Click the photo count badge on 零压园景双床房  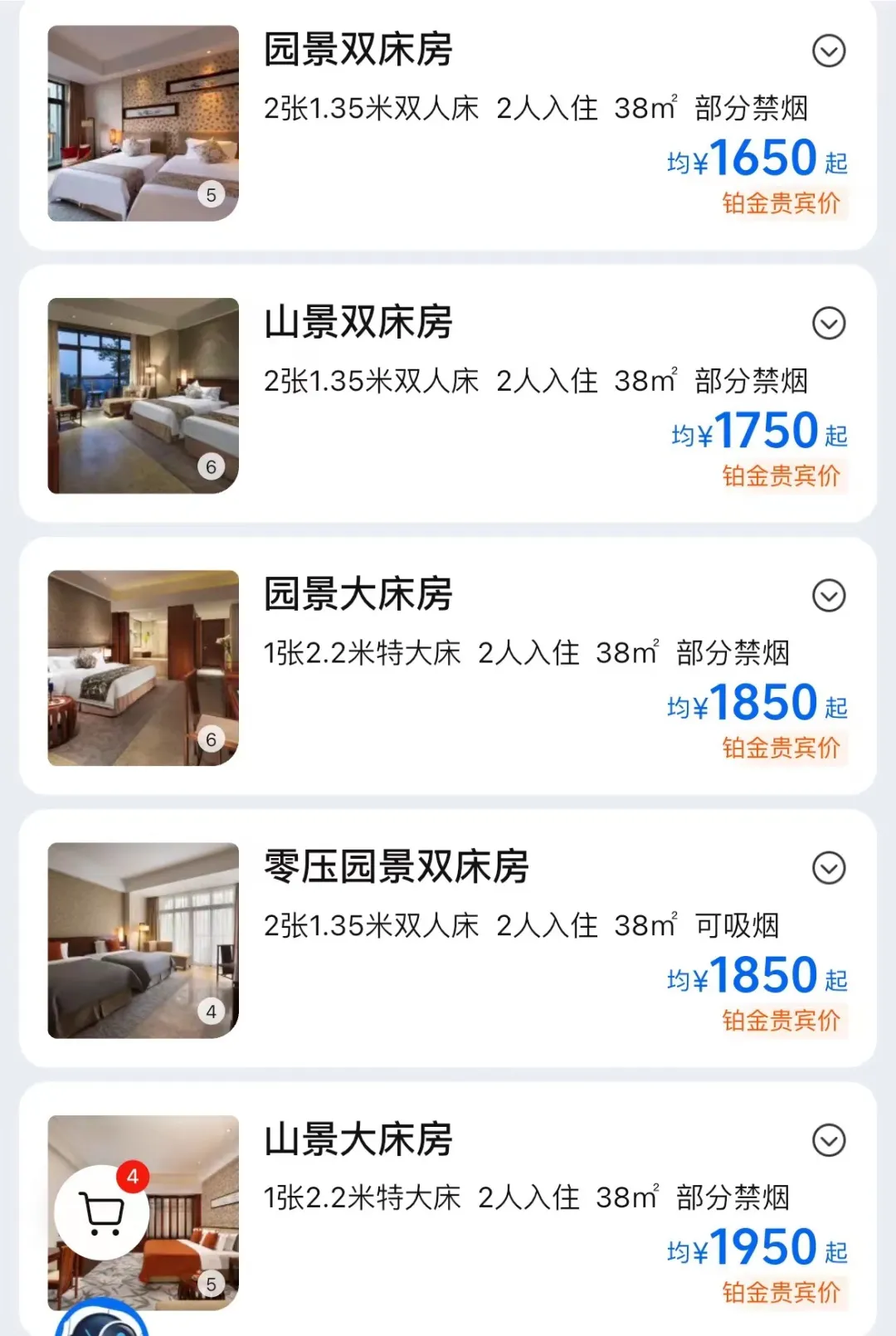(x=210, y=1011)
